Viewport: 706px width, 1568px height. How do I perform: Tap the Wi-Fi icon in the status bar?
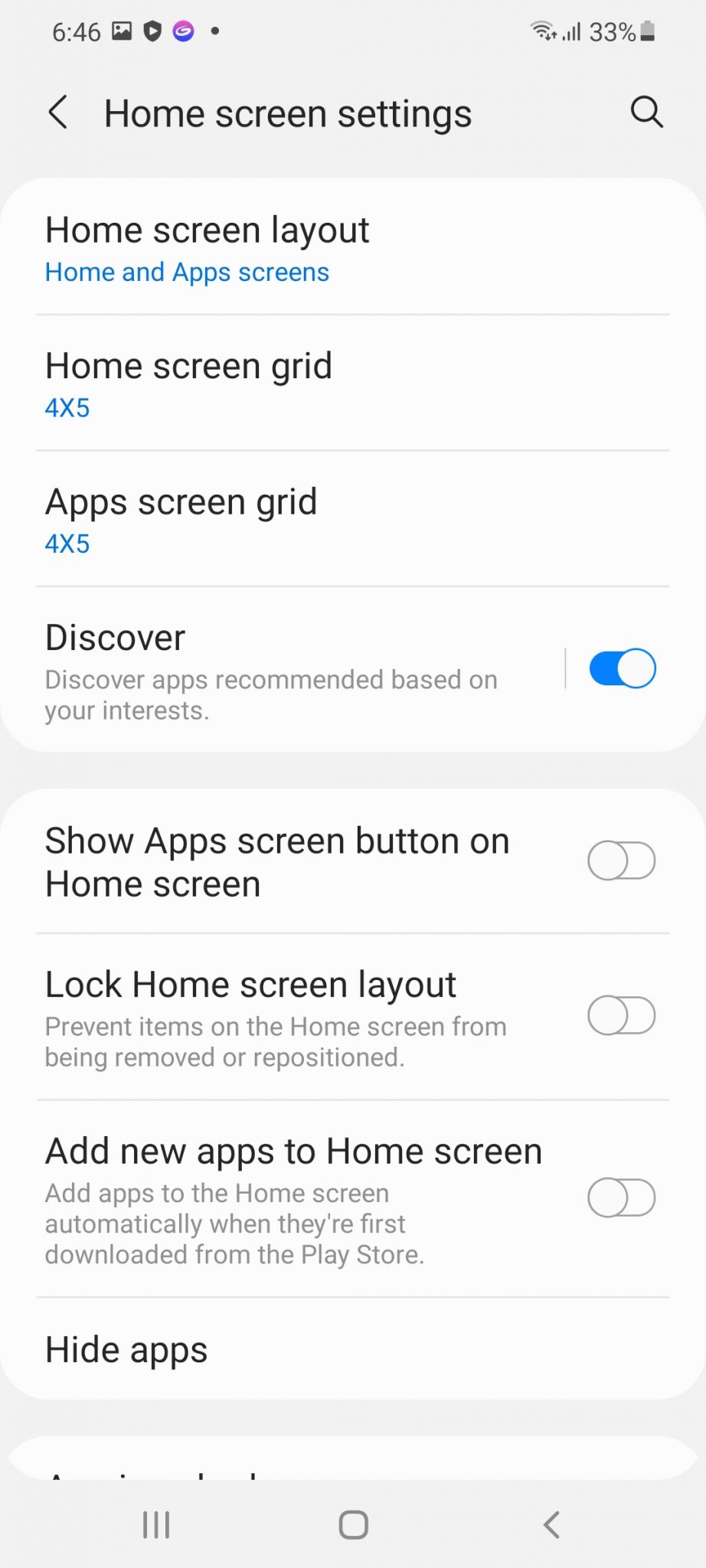(x=543, y=31)
